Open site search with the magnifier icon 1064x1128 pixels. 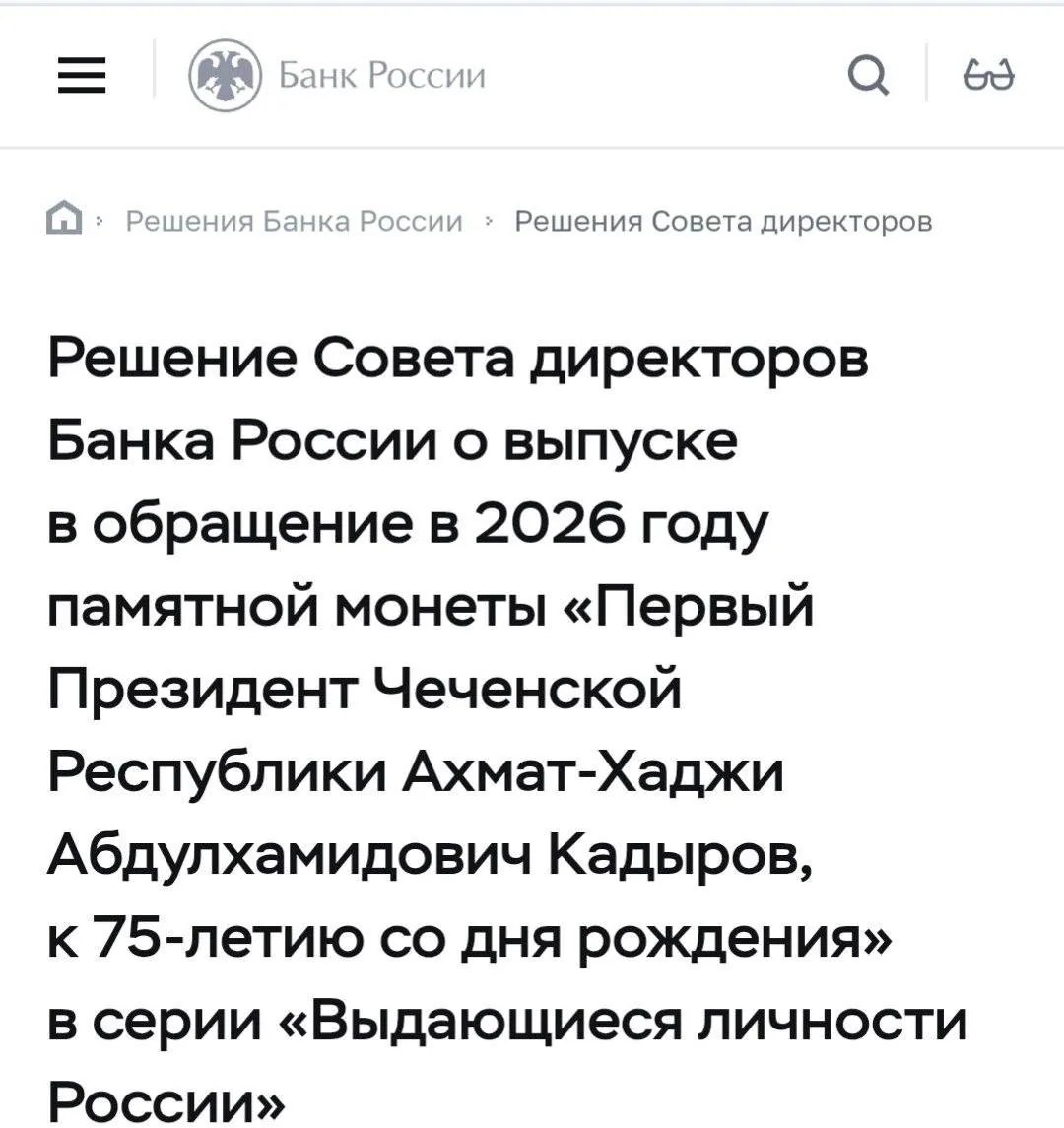(867, 75)
